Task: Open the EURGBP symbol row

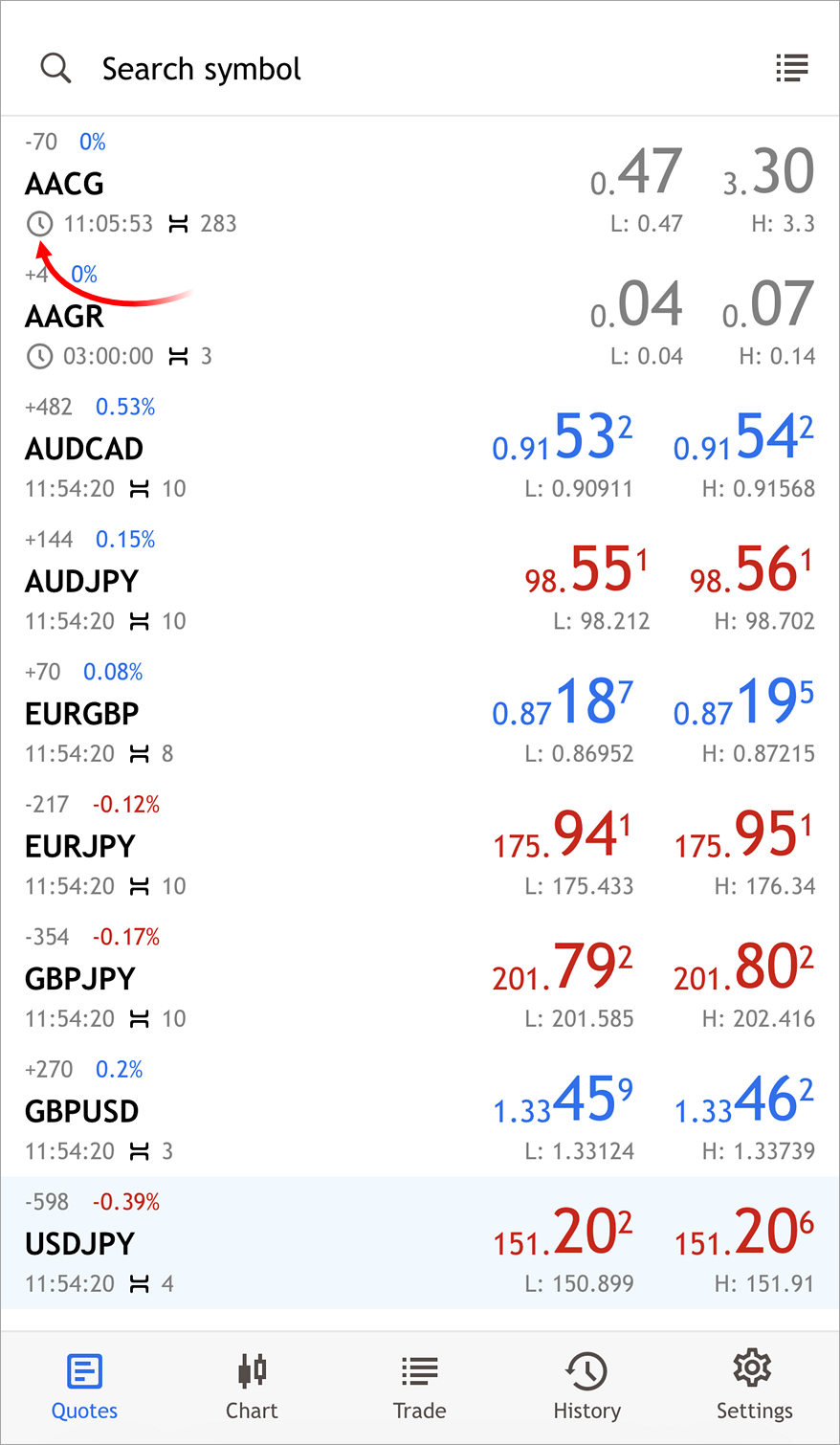Action: point(419,714)
